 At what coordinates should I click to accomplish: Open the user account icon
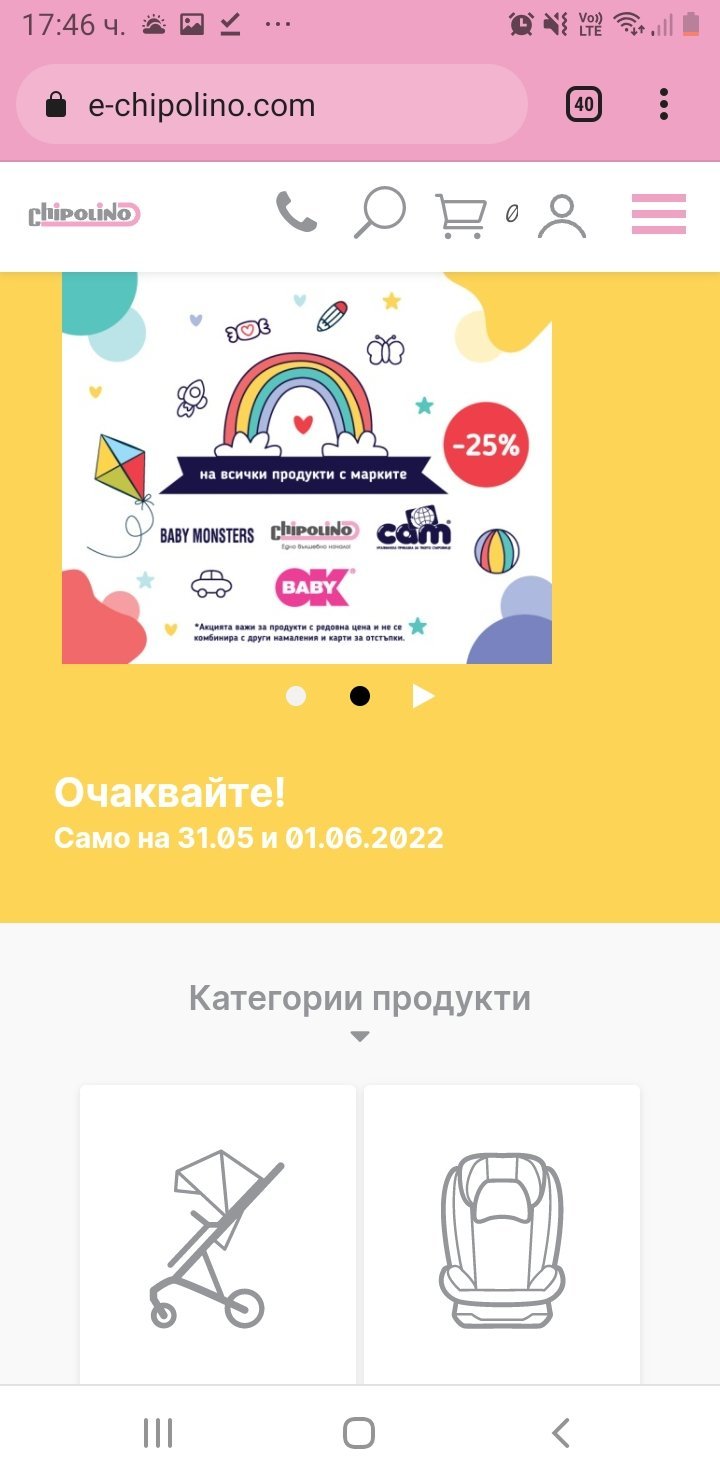[562, 216]
